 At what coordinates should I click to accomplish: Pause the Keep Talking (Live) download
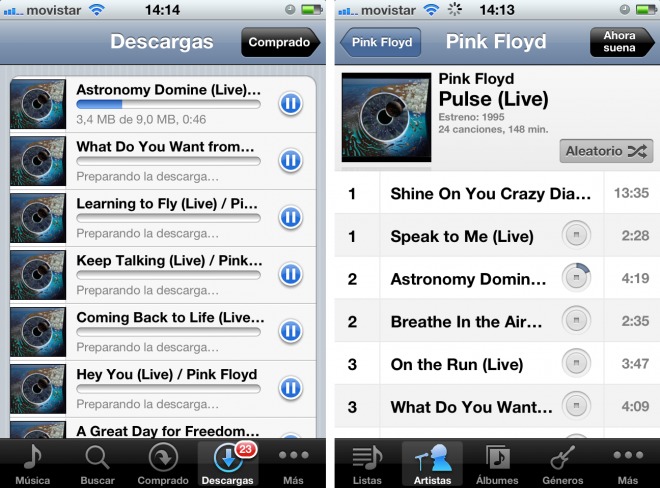pyautogui.click(x=291, y=274)
